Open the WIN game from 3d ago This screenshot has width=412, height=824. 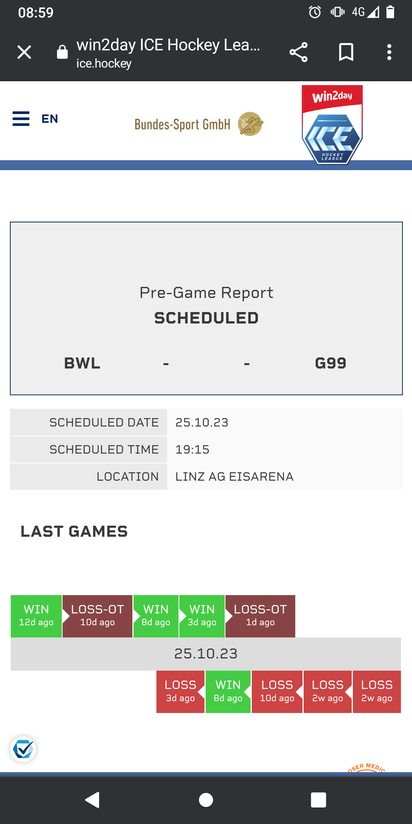pos(202,616)
